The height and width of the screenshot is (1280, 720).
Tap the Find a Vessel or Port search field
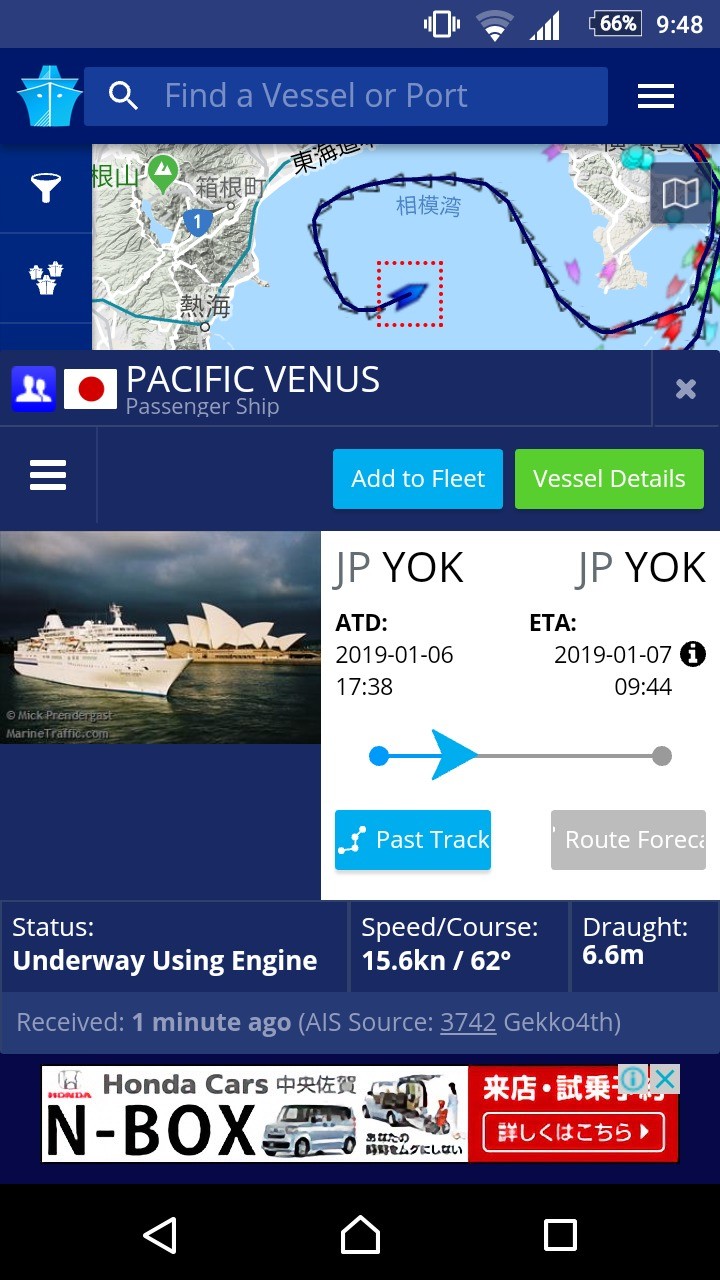[x=345, y=96]
